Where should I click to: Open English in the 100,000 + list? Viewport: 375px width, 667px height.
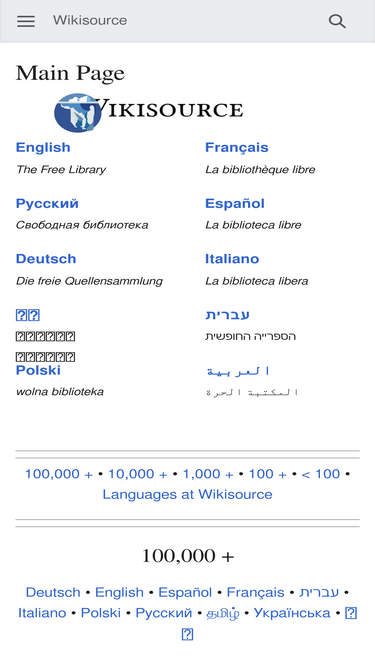[x=119, y=592]
